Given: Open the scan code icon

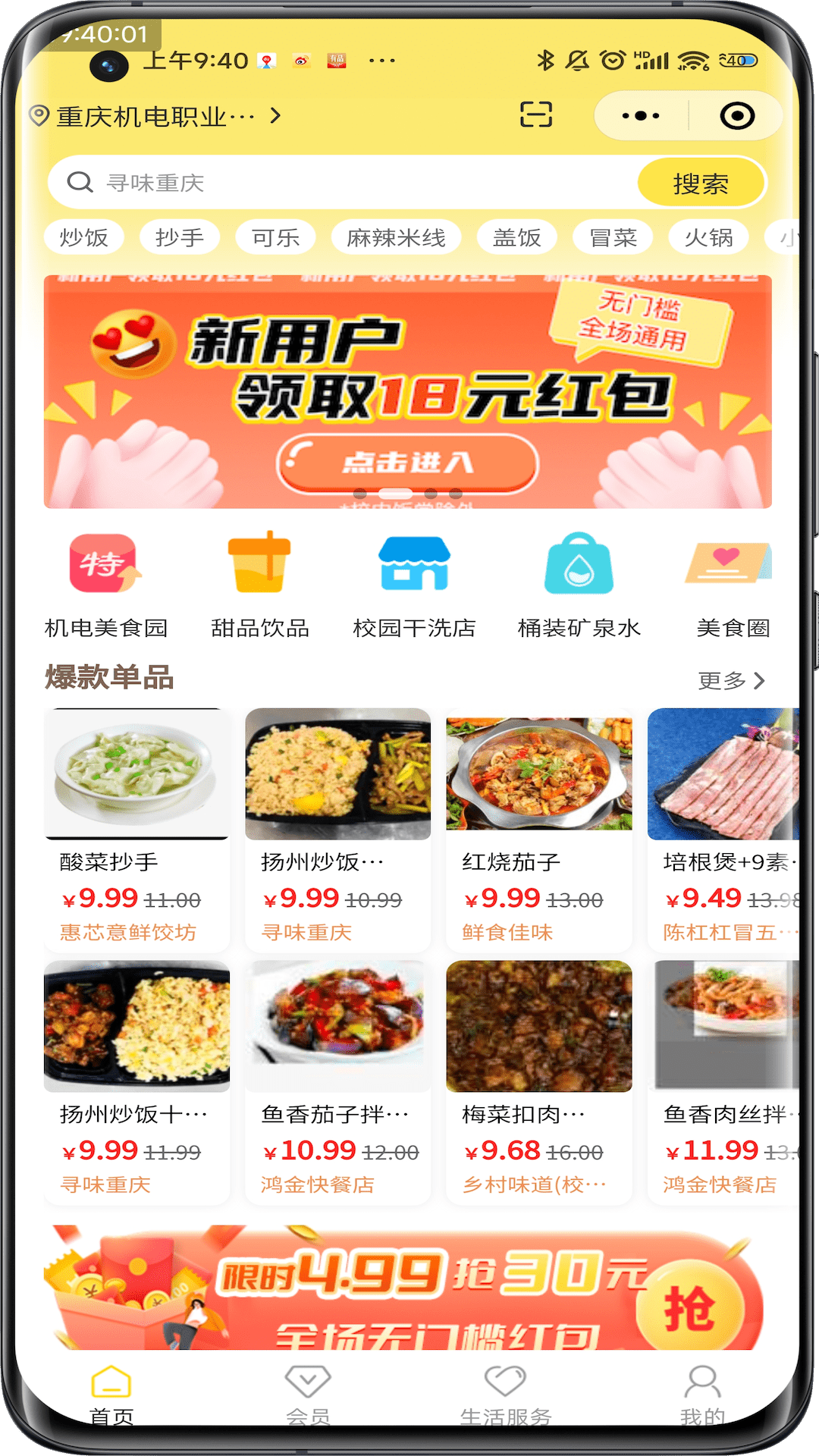Looking at the screenshot, I should click(535, 115).
